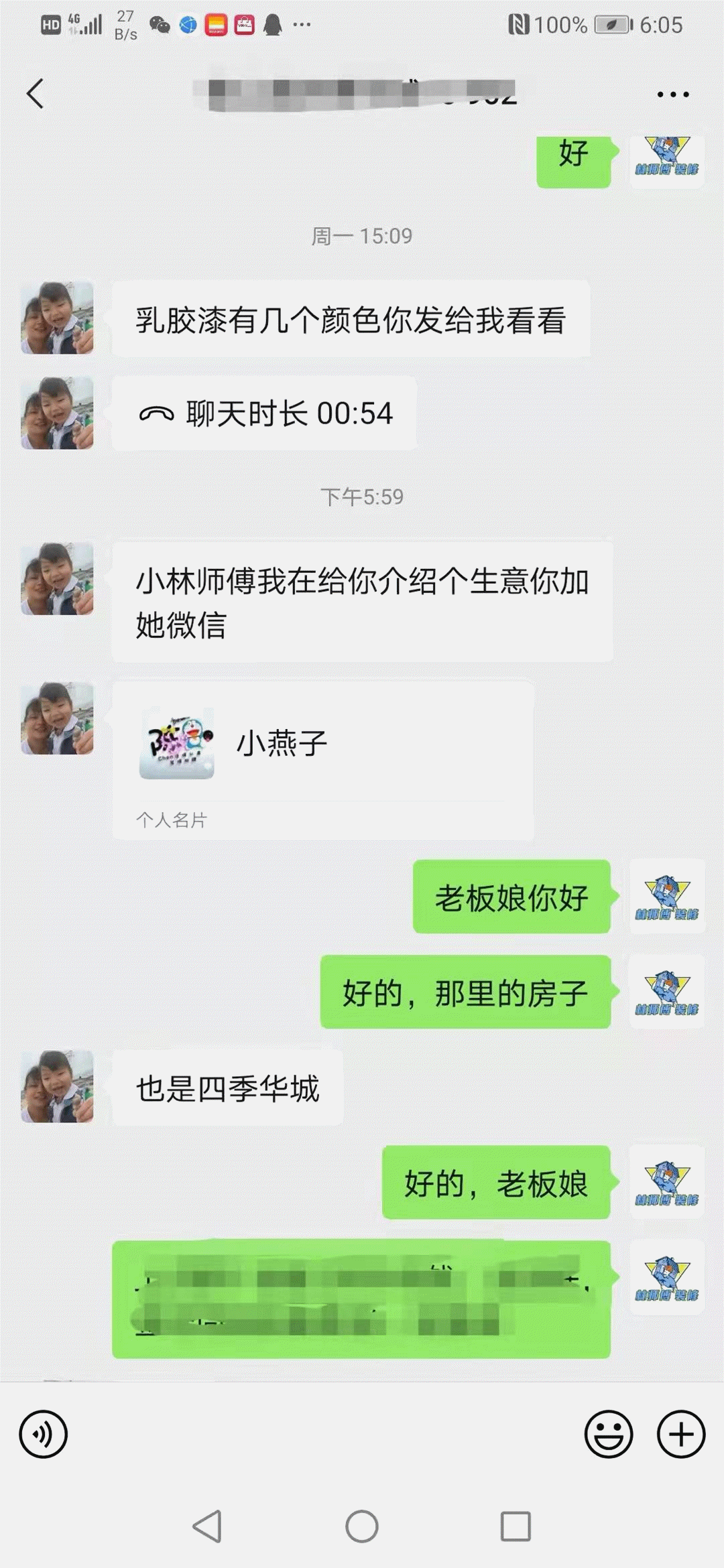This screenshot has height=1568, width=724.
Task: Open the chat's three-dot menu
Action: coord(672,94)
